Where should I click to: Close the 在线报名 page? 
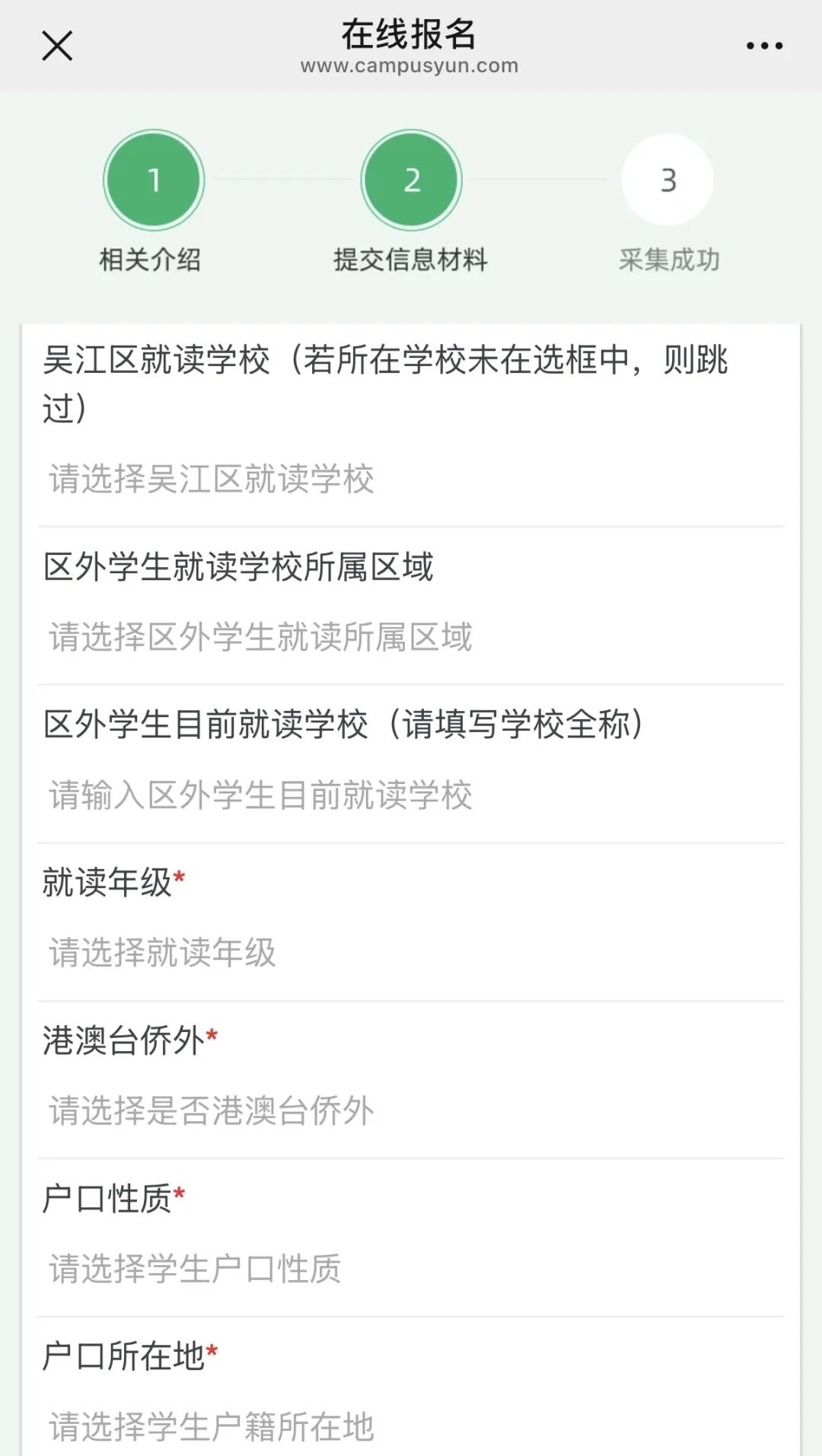point(57,46)
